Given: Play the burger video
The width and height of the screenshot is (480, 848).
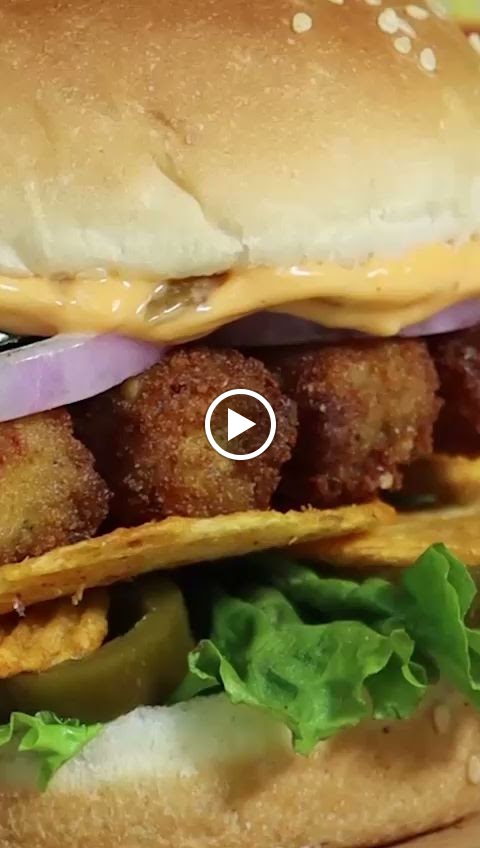Looking at the screenshot, I should click(240, 425).
